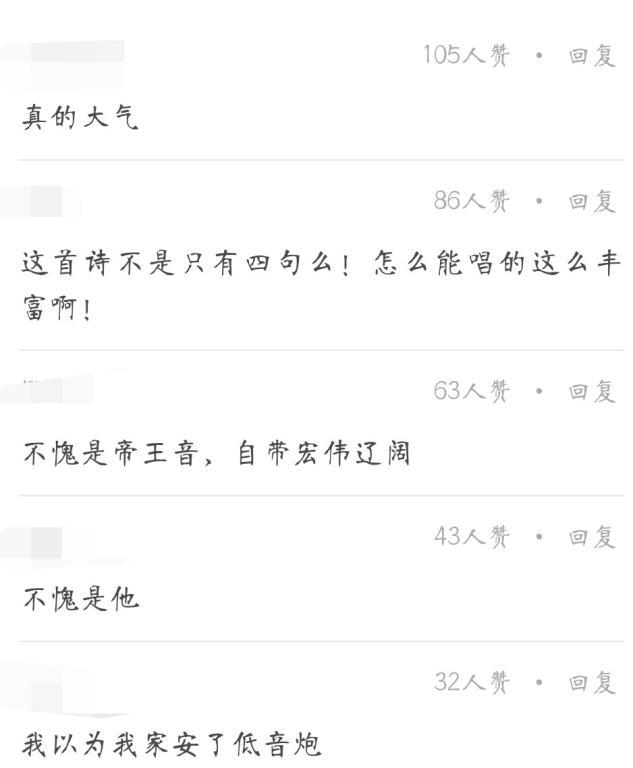
Task: Reply to the comment 真的大气
Action: [x=592, y=55]
